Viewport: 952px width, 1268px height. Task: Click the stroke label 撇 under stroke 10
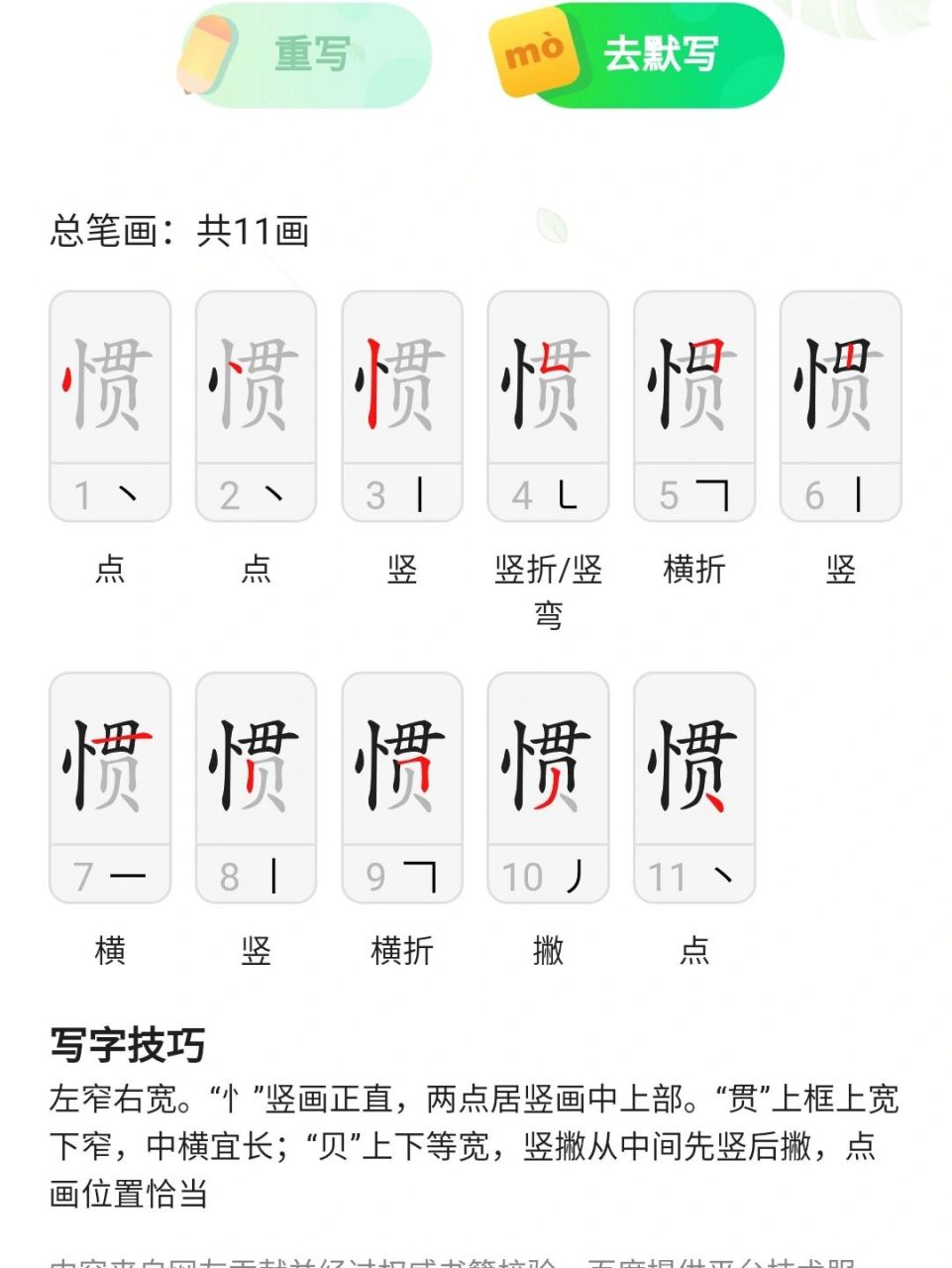click(549, 952)
